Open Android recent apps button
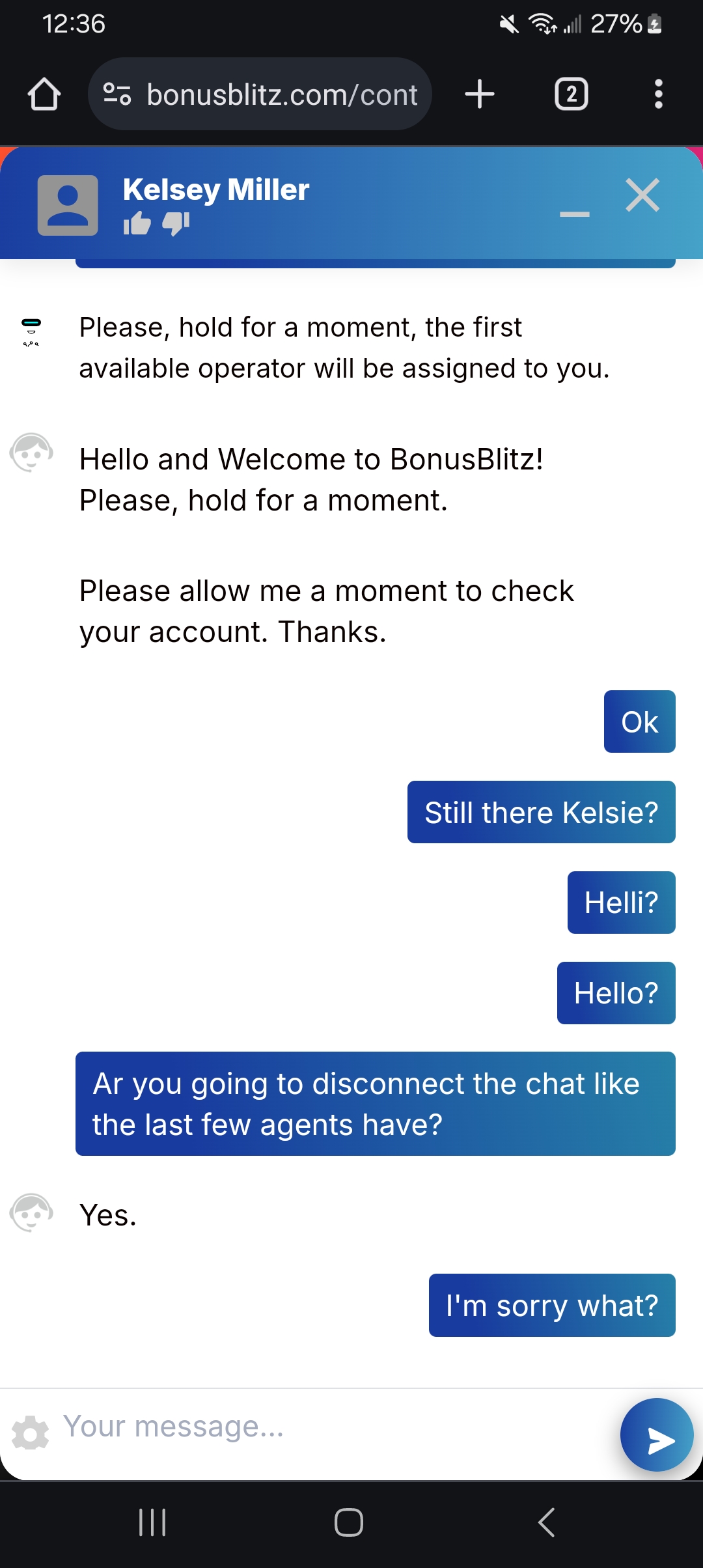 (x=152, y=1522)
